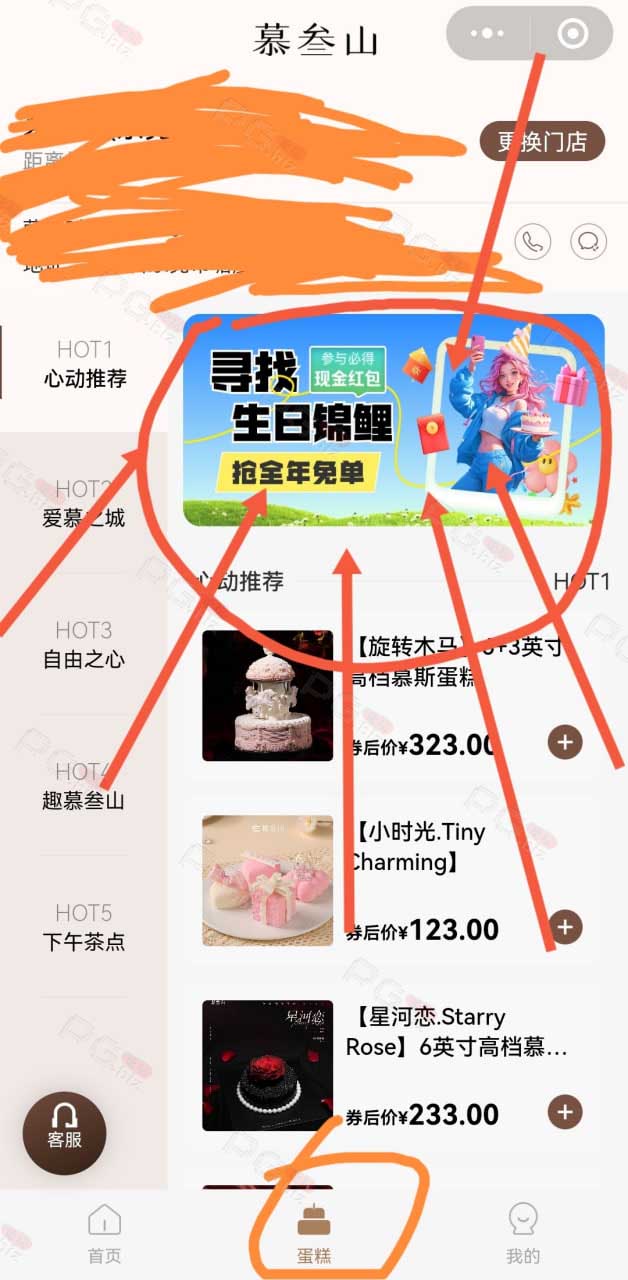The height and width of the screenshot is (1280, 628).
Task: Select the HOT5 下午茶点 category
Action: [84, 926]
